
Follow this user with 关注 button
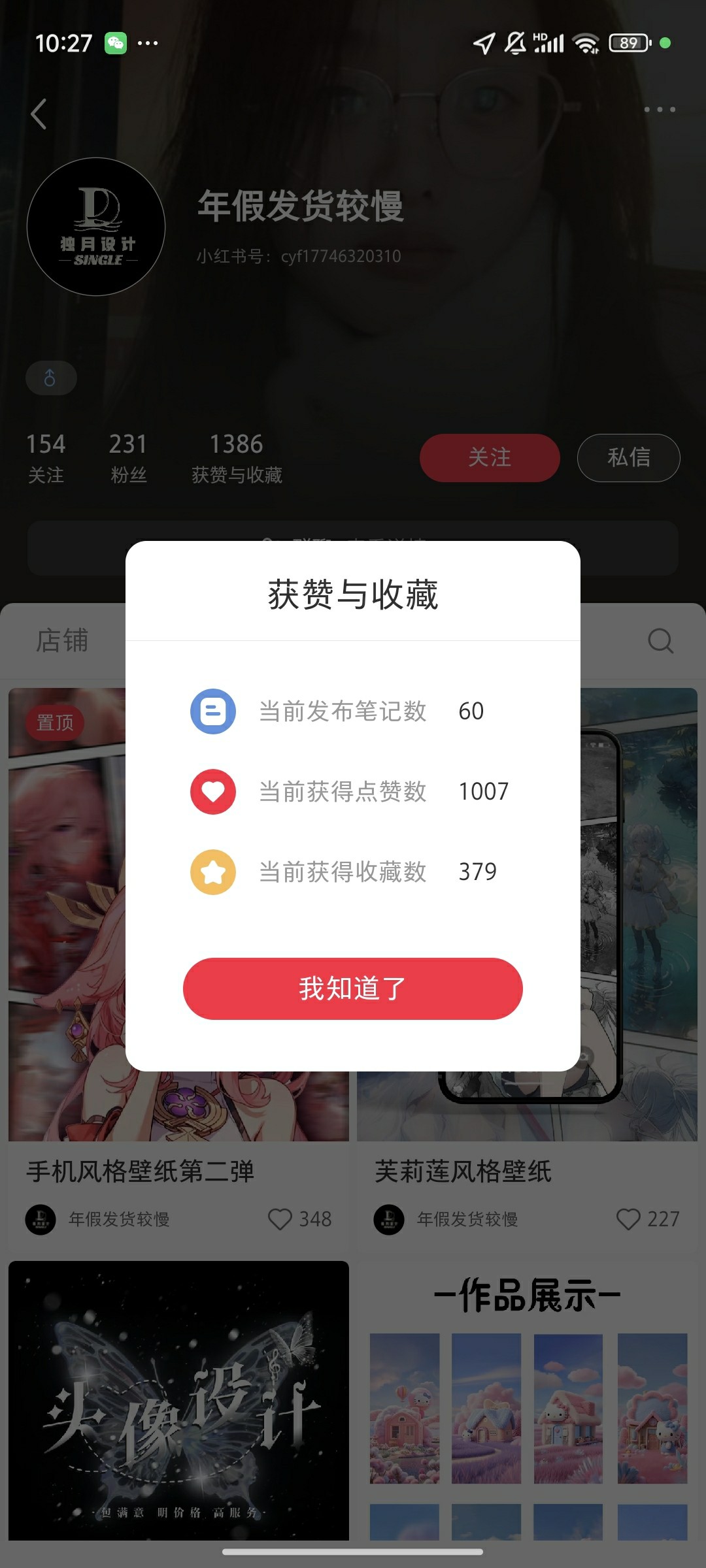coord(489,457)
